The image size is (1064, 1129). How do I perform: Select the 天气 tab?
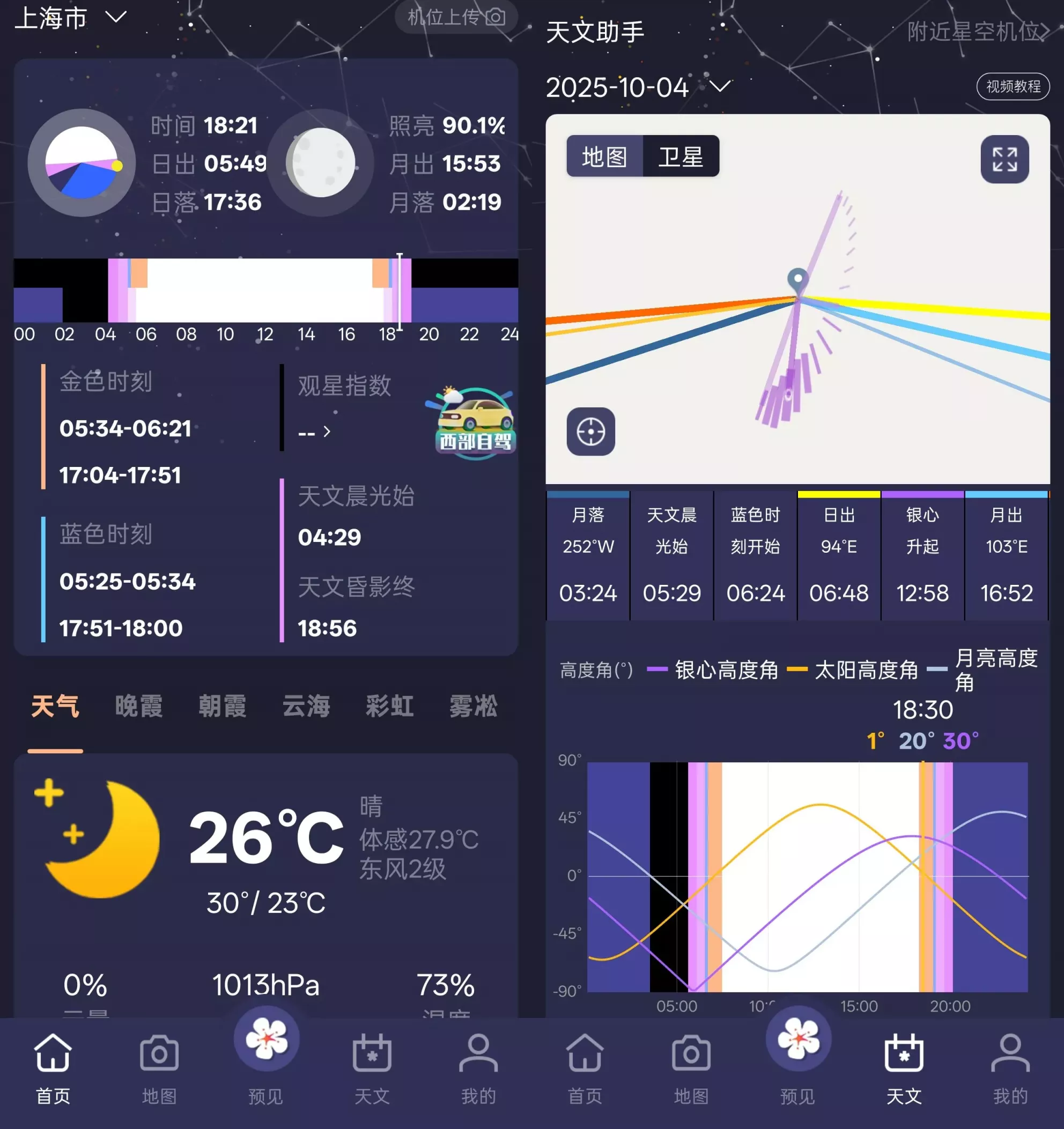click(55, 707)
